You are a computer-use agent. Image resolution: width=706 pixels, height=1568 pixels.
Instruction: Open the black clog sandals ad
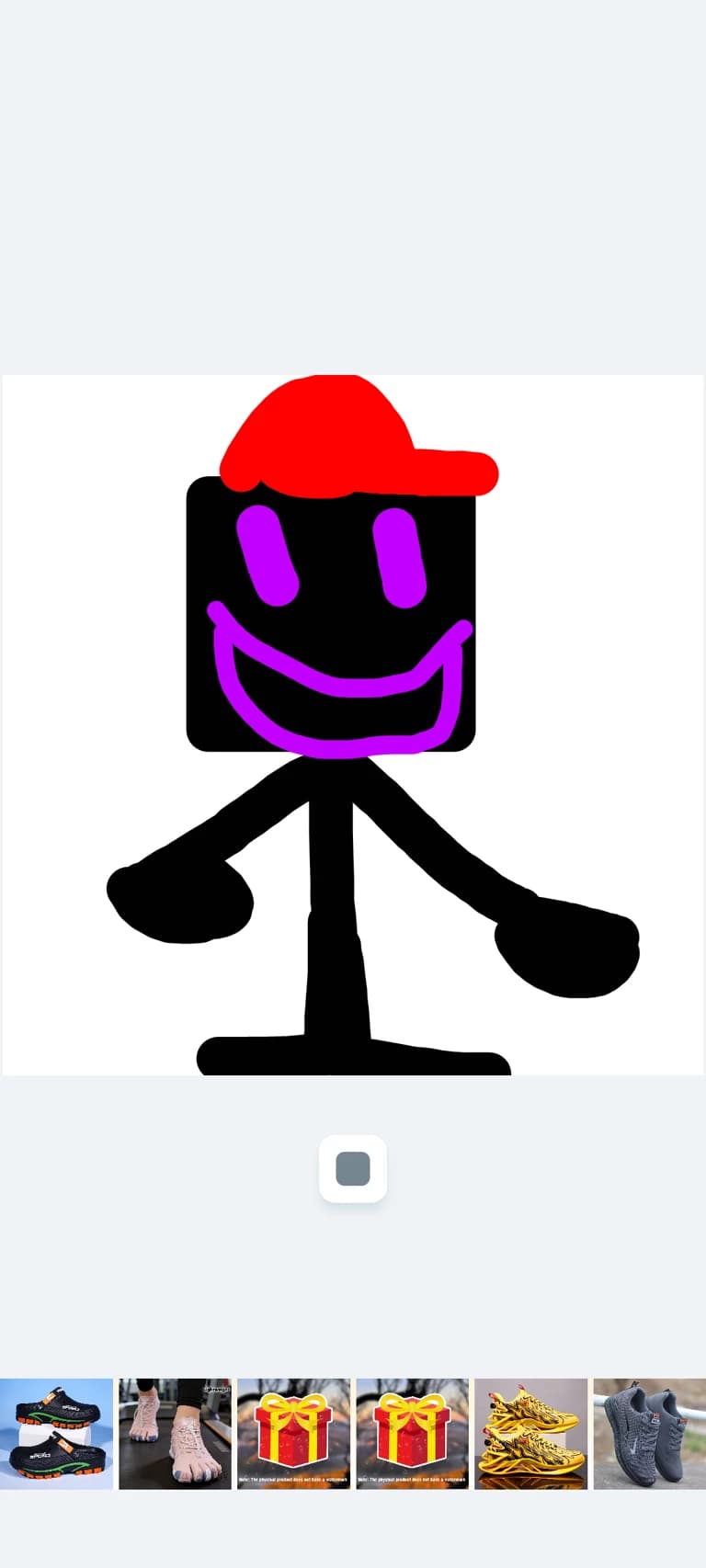[x=56, y=1434]
